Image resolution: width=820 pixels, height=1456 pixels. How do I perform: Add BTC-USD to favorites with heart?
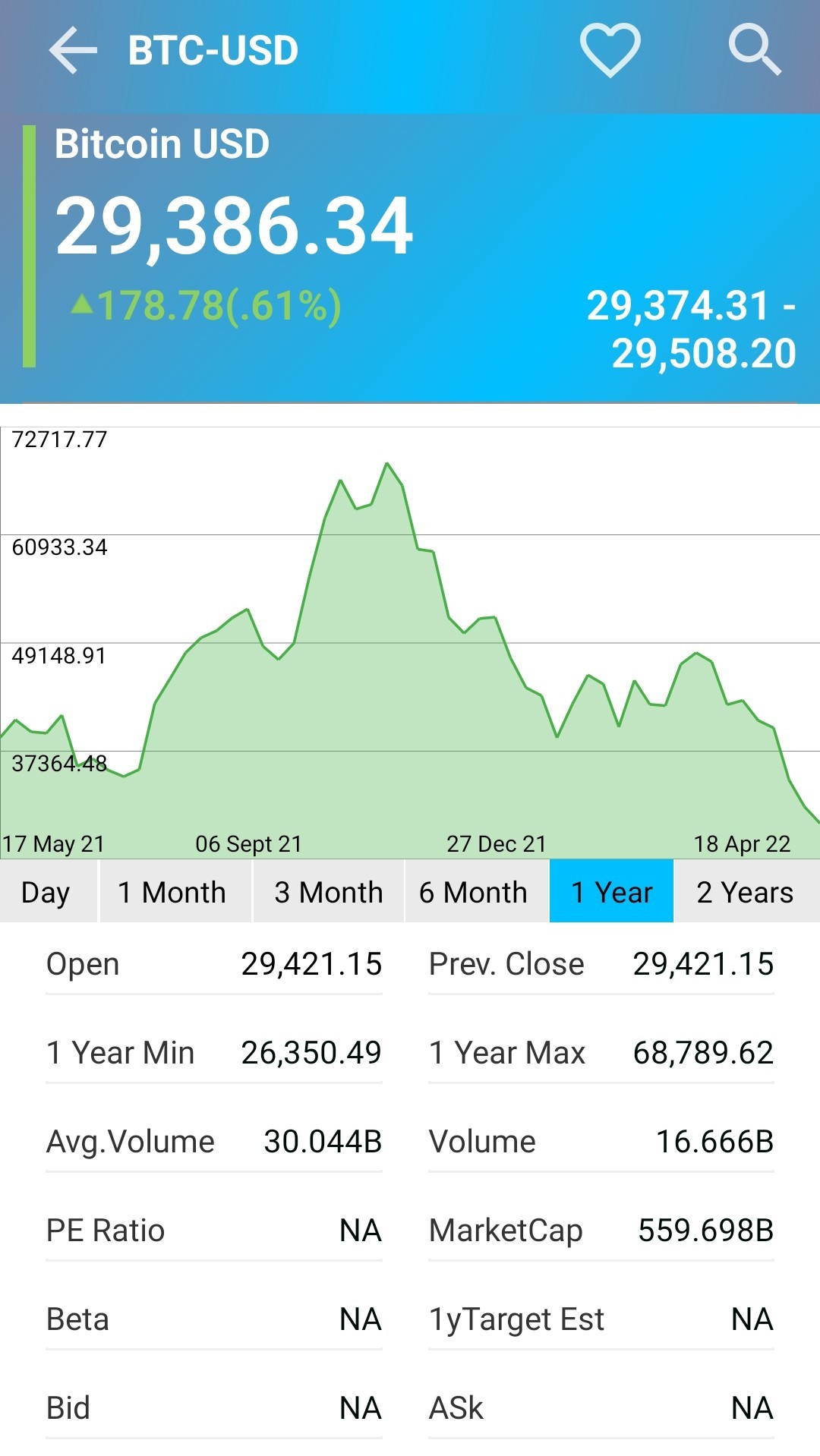610,50
